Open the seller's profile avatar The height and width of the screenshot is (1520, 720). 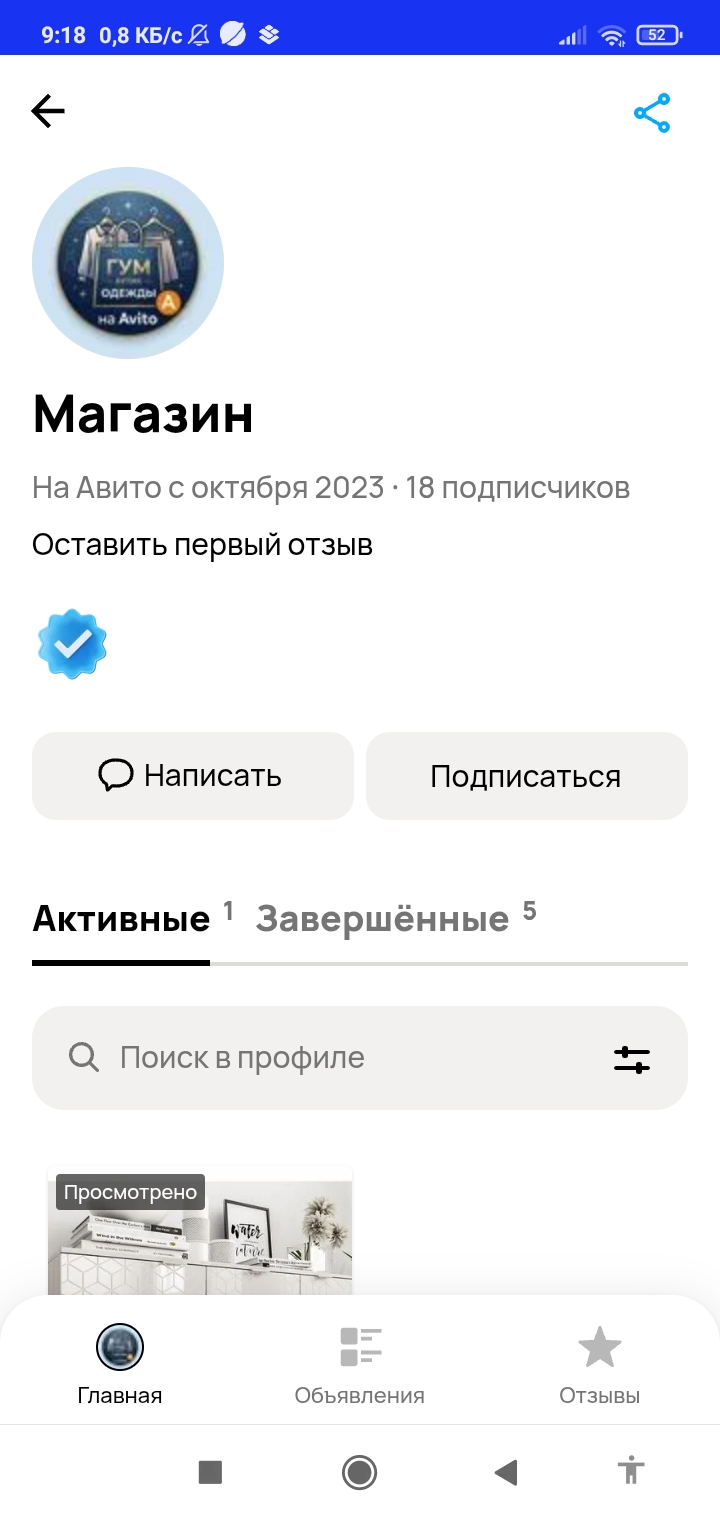(128, 263)
